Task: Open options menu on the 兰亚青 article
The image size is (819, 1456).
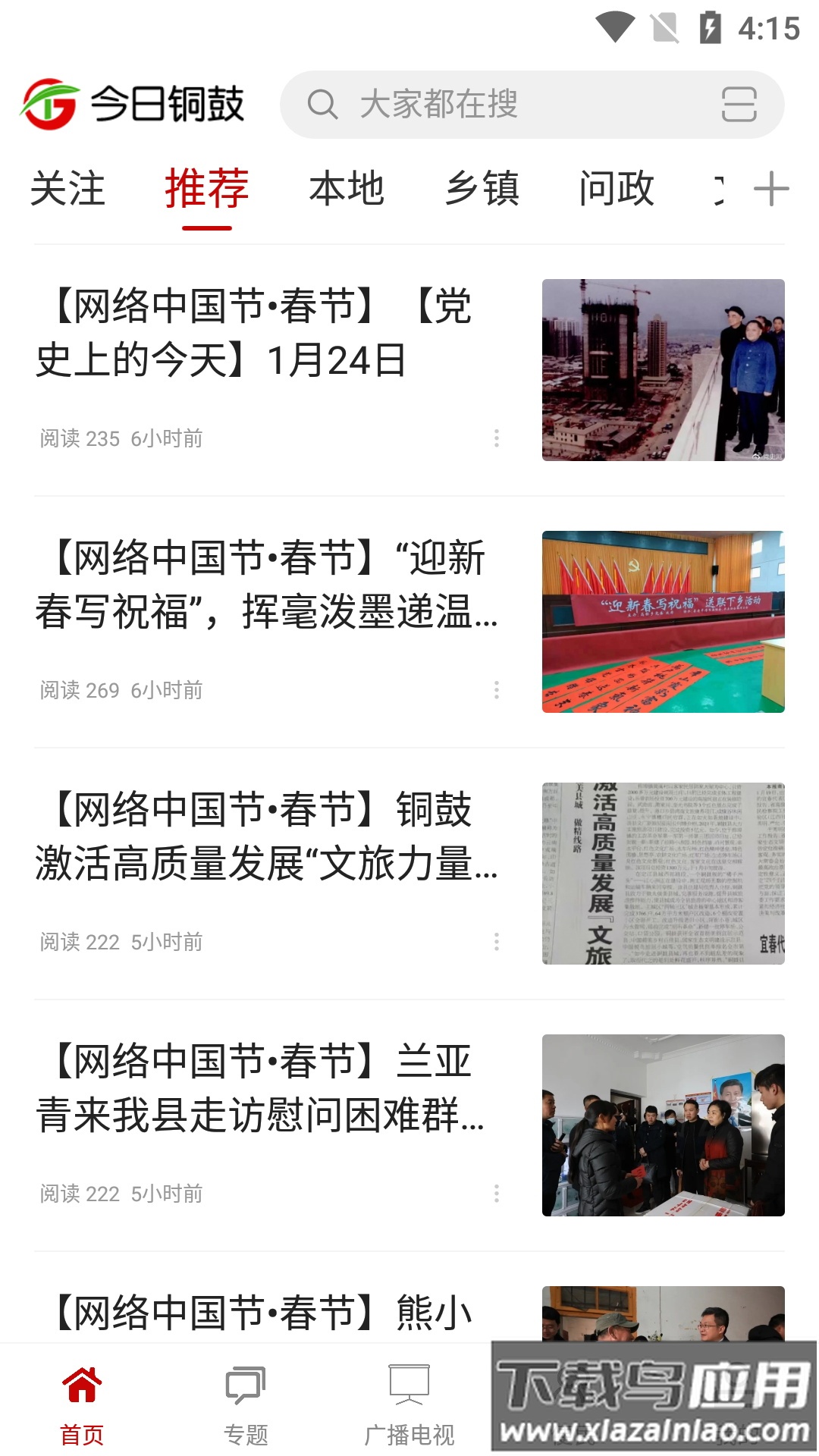Action: 497,1194
